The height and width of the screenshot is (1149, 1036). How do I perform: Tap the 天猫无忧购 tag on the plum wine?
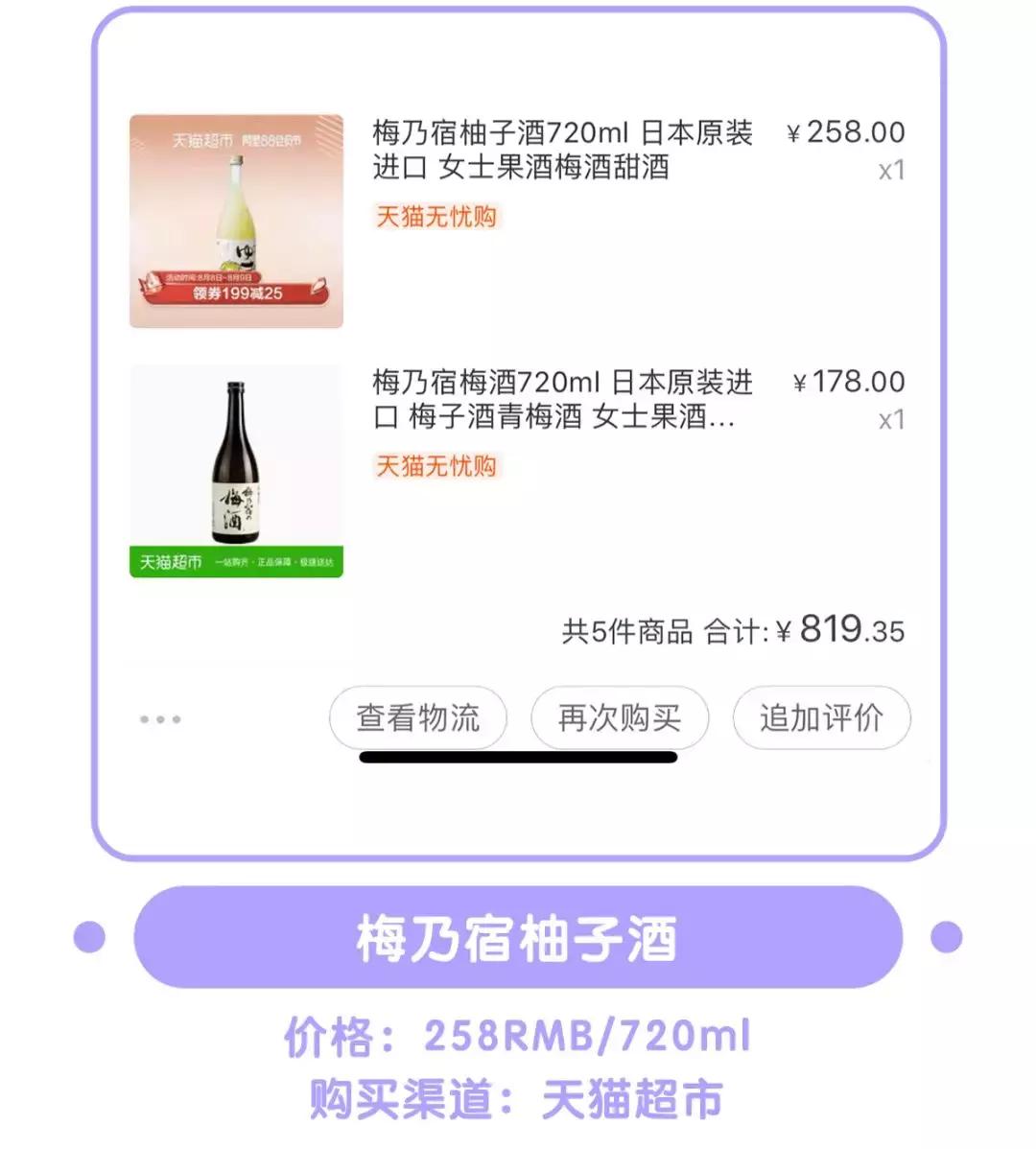438,467
